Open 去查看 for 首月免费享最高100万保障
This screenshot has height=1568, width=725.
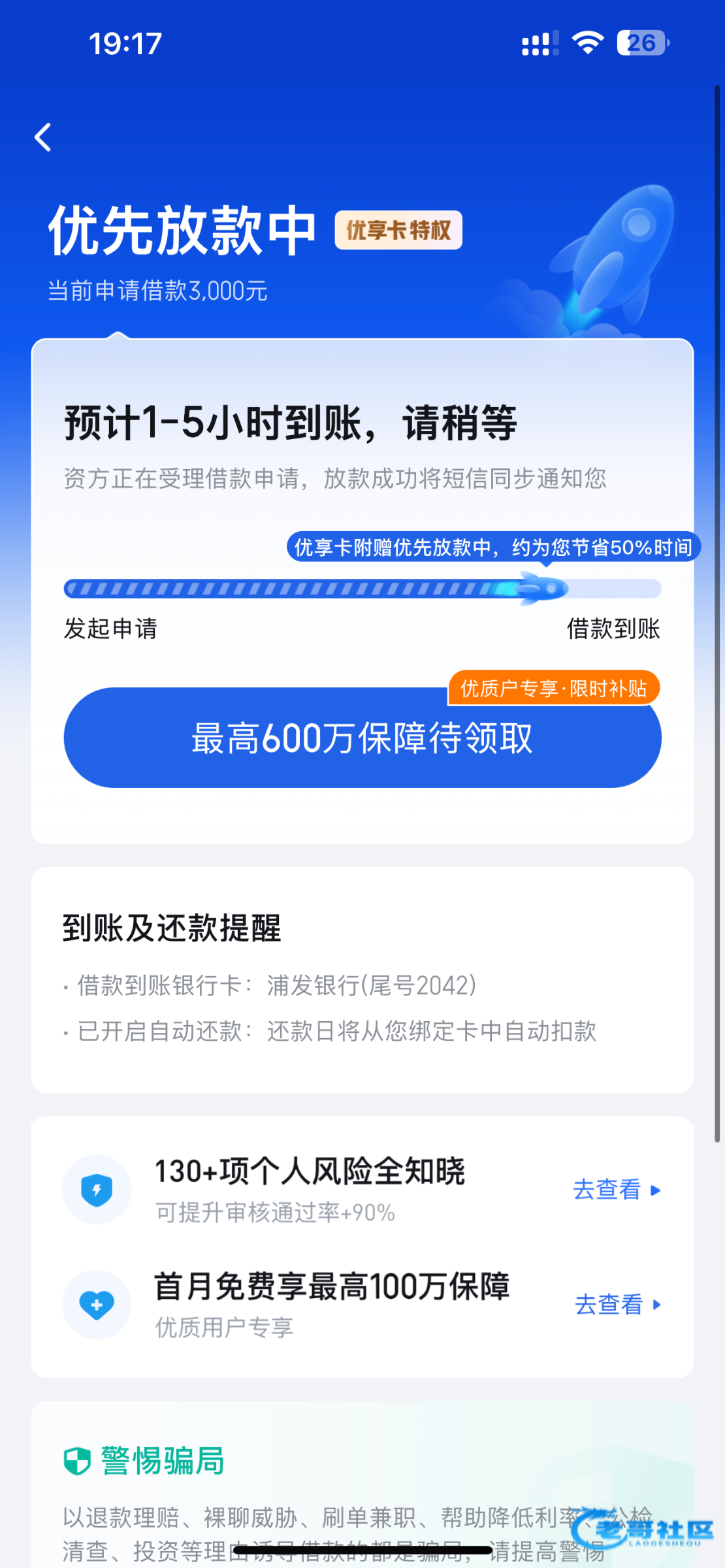(617, 1305)
